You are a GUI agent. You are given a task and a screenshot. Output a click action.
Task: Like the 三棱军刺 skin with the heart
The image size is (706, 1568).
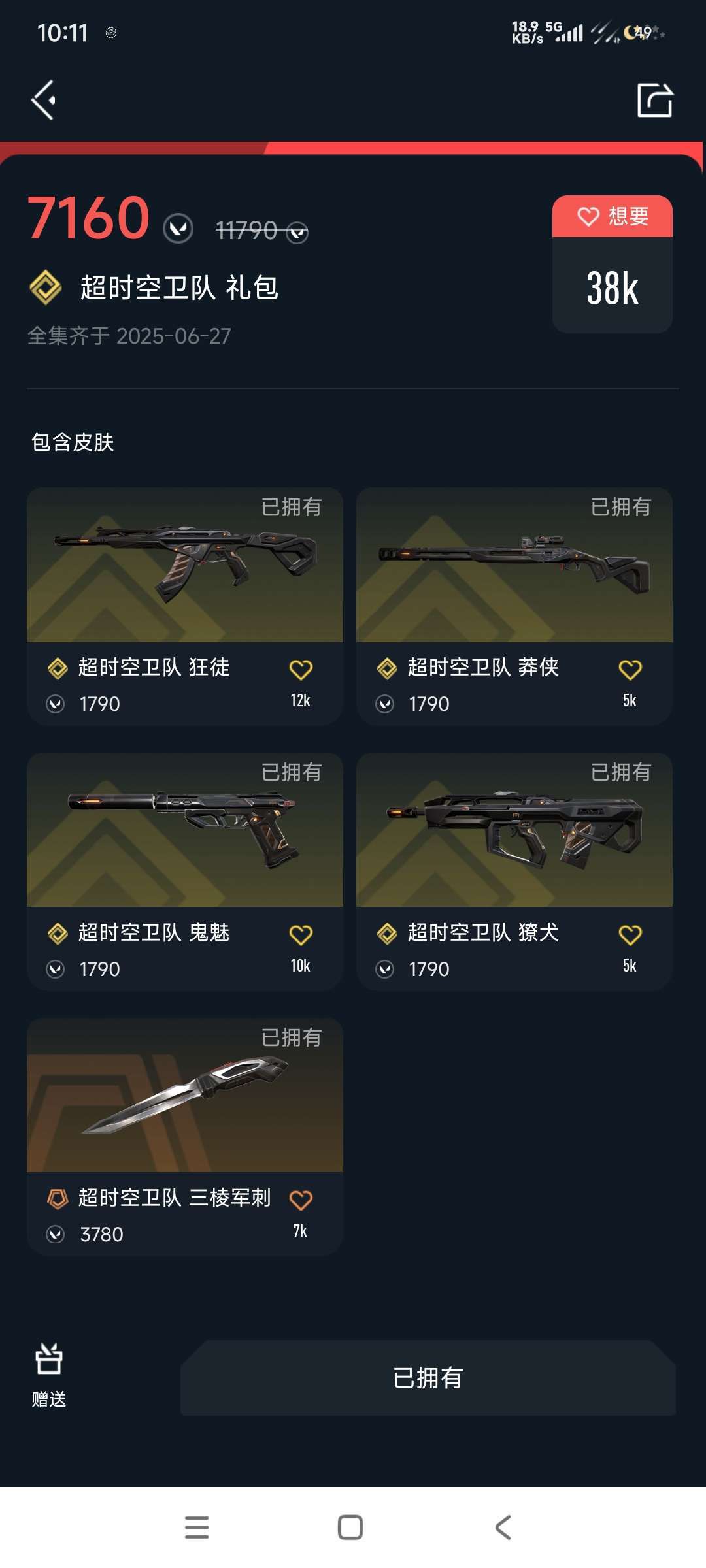point(301,1200)
